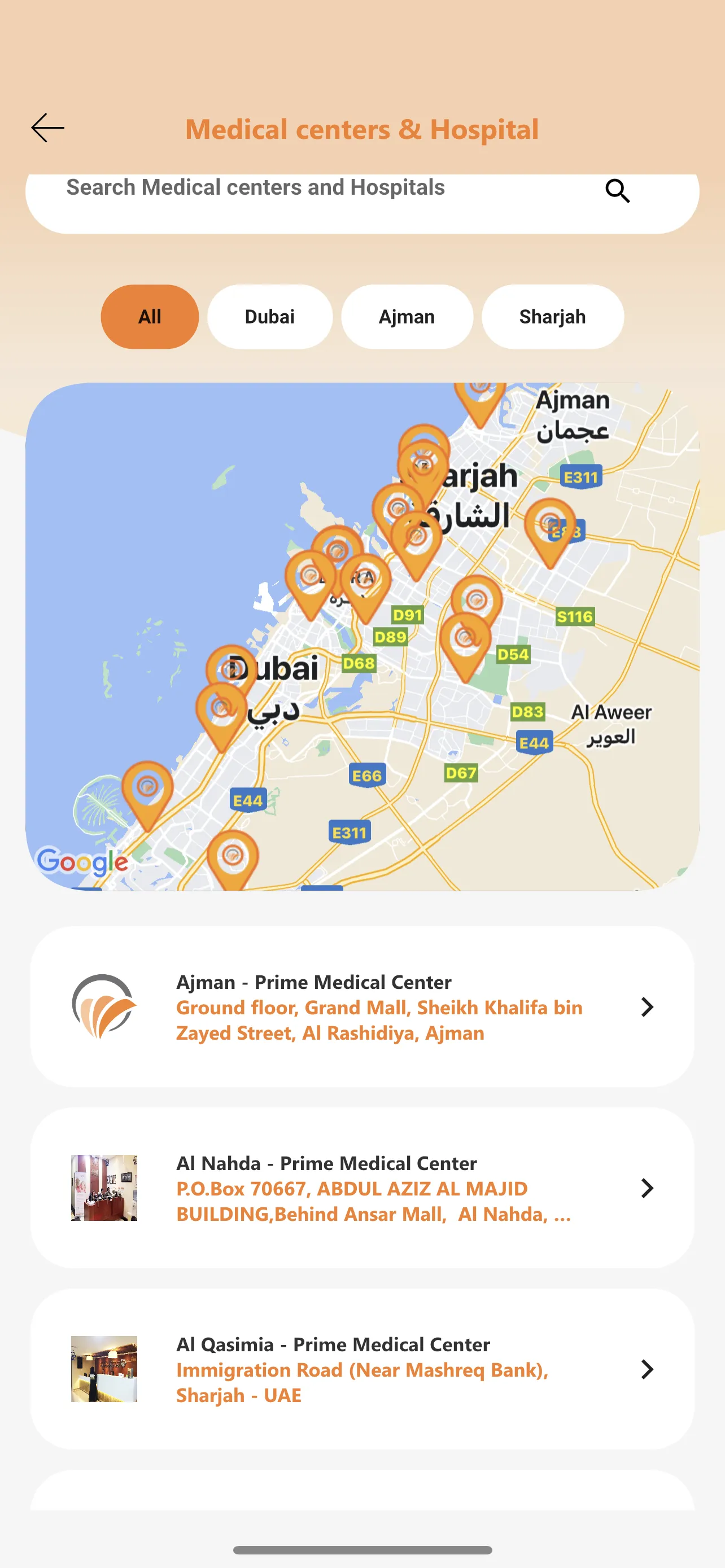The width and height of the screenshot is (725, 1568).
Task: Filter centers by Dubai
Action: coord(270,317)
